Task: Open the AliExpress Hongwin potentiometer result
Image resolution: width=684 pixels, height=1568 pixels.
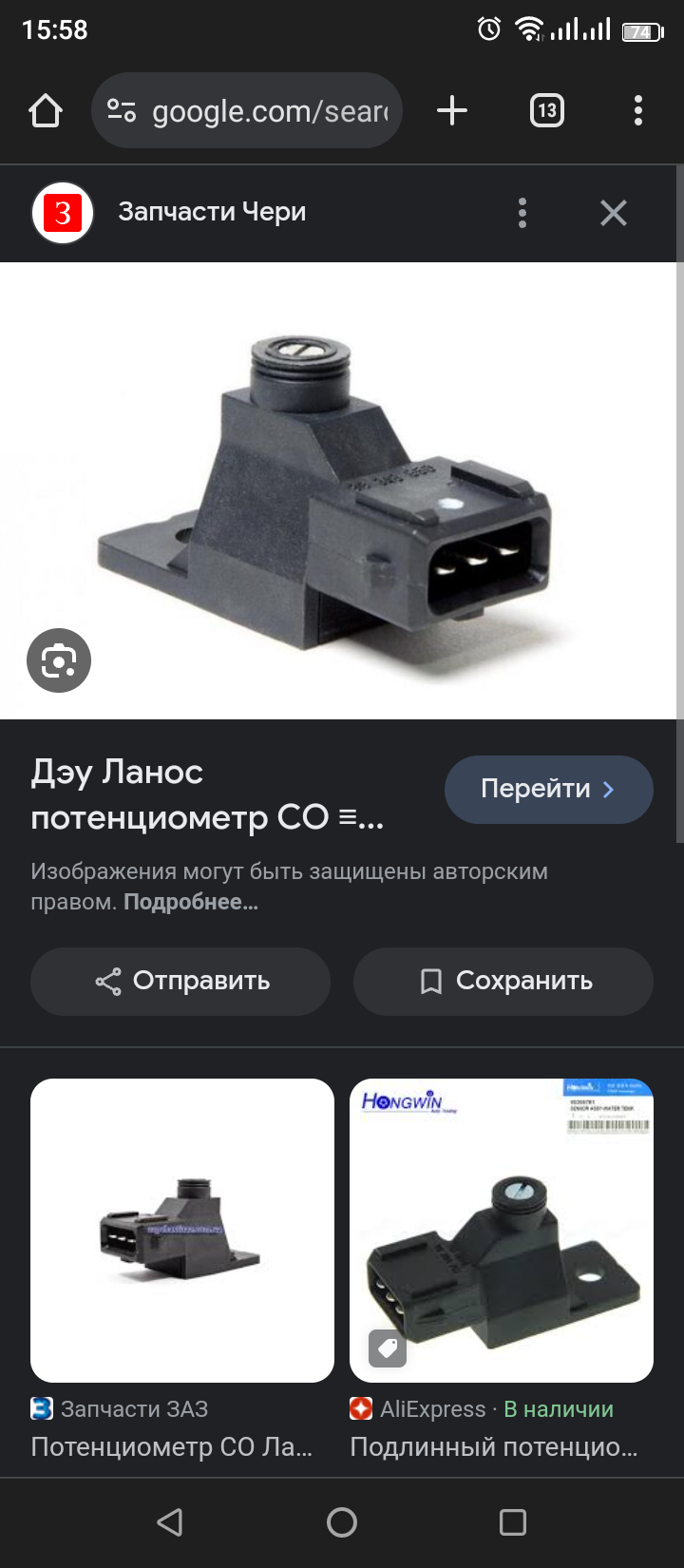Action: click(x=502, y=1230)
